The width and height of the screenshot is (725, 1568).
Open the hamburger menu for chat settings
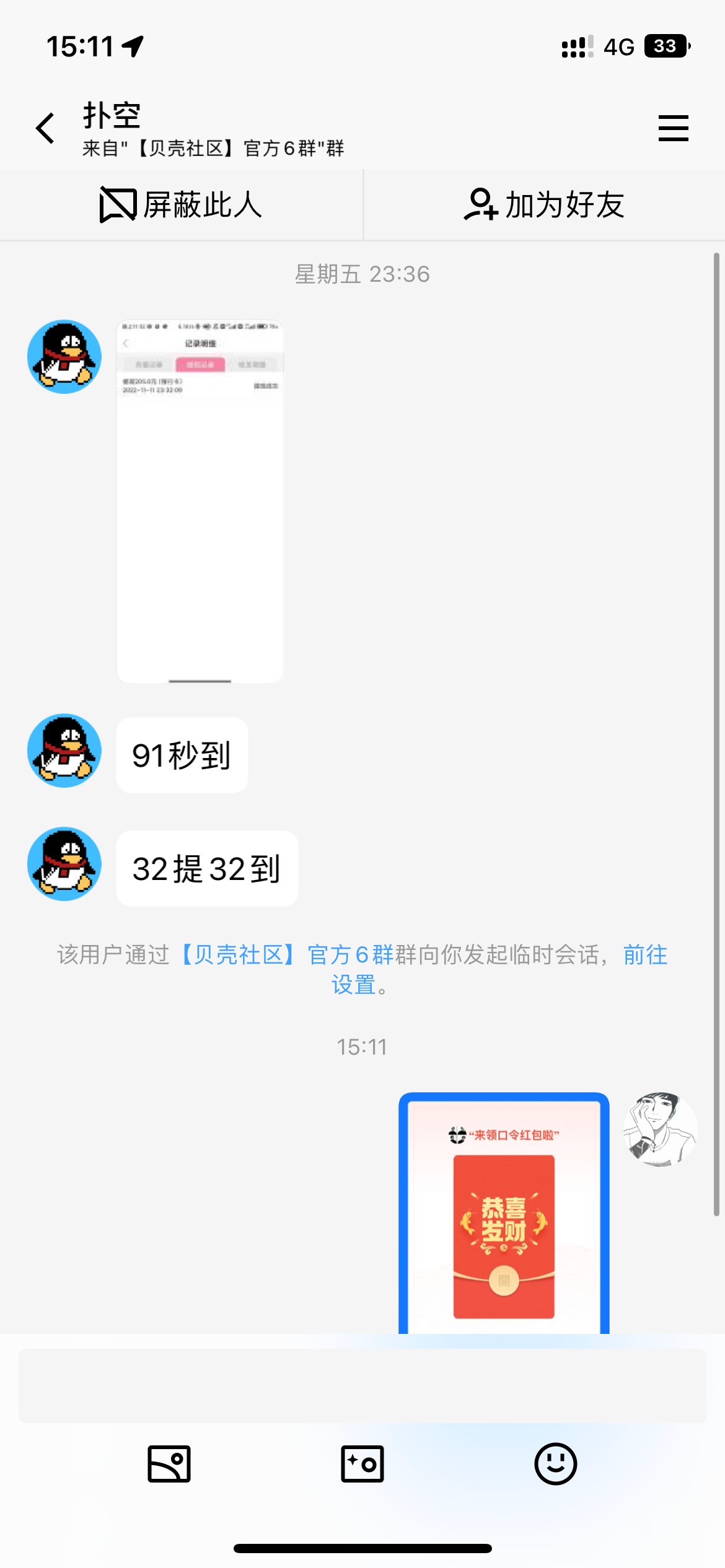[673, 128]
